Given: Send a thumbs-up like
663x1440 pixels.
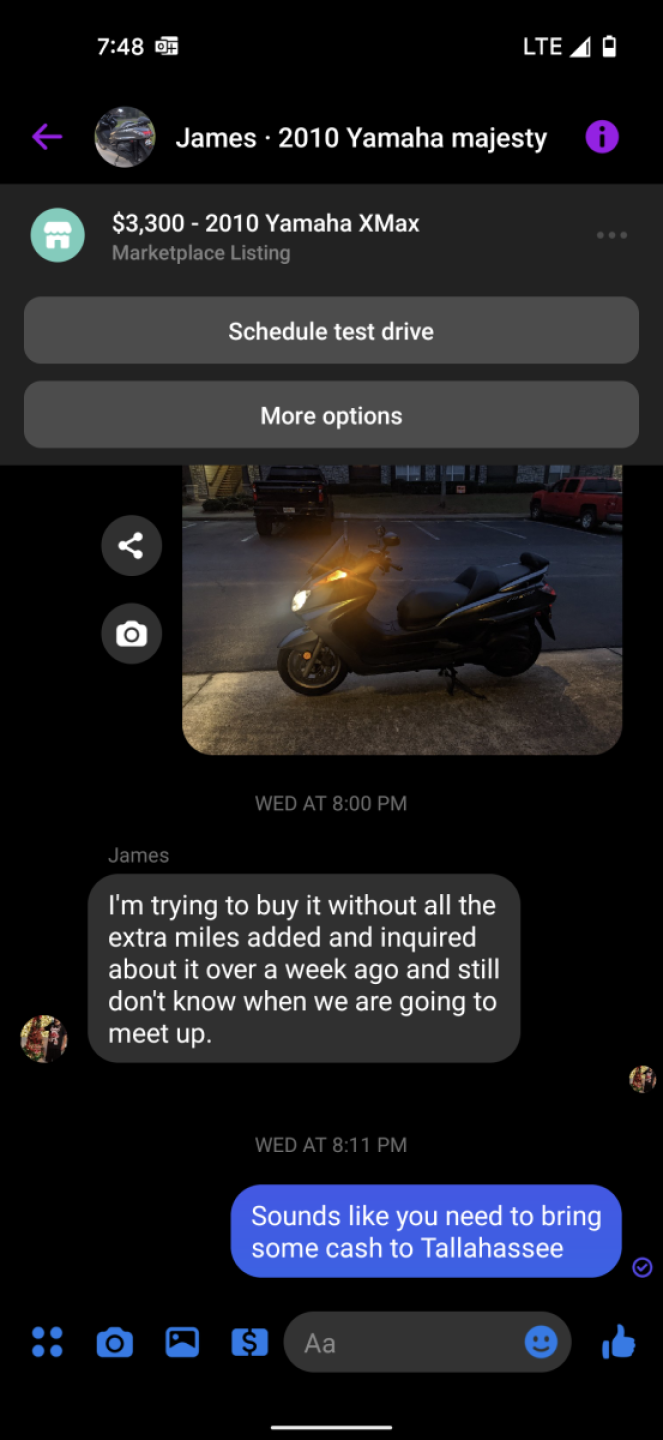Looking at the screenshot, I should (x=618, y=1342).
